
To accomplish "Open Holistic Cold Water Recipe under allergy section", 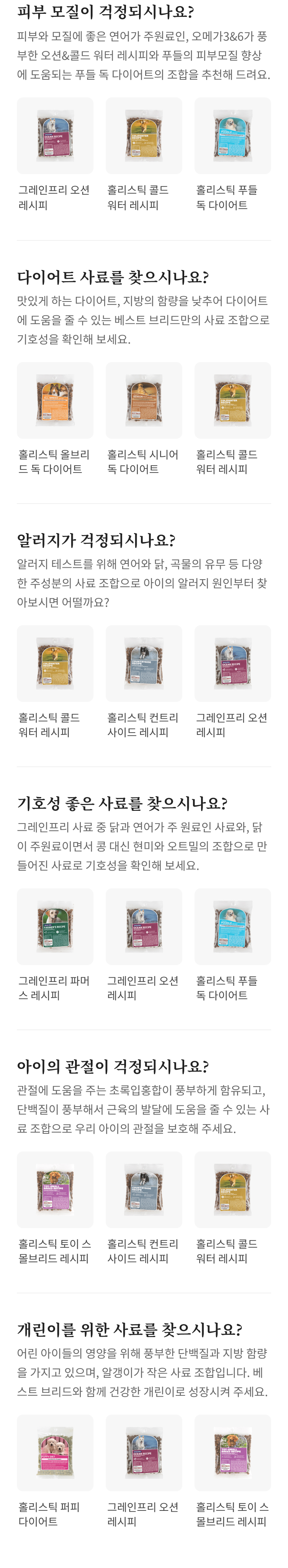I will coord(55,663).
